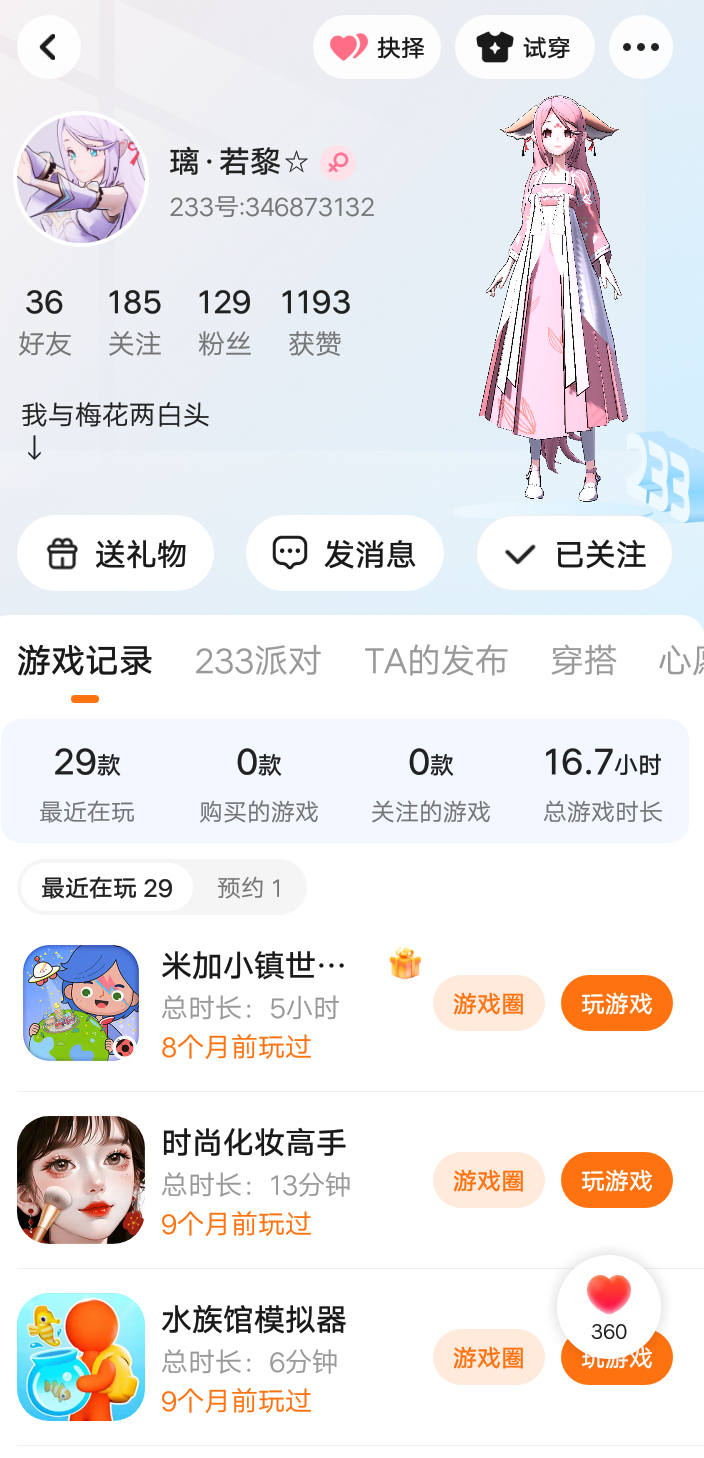
Task: Open the 试穿 outfit try-on
Action: [525, 47]
